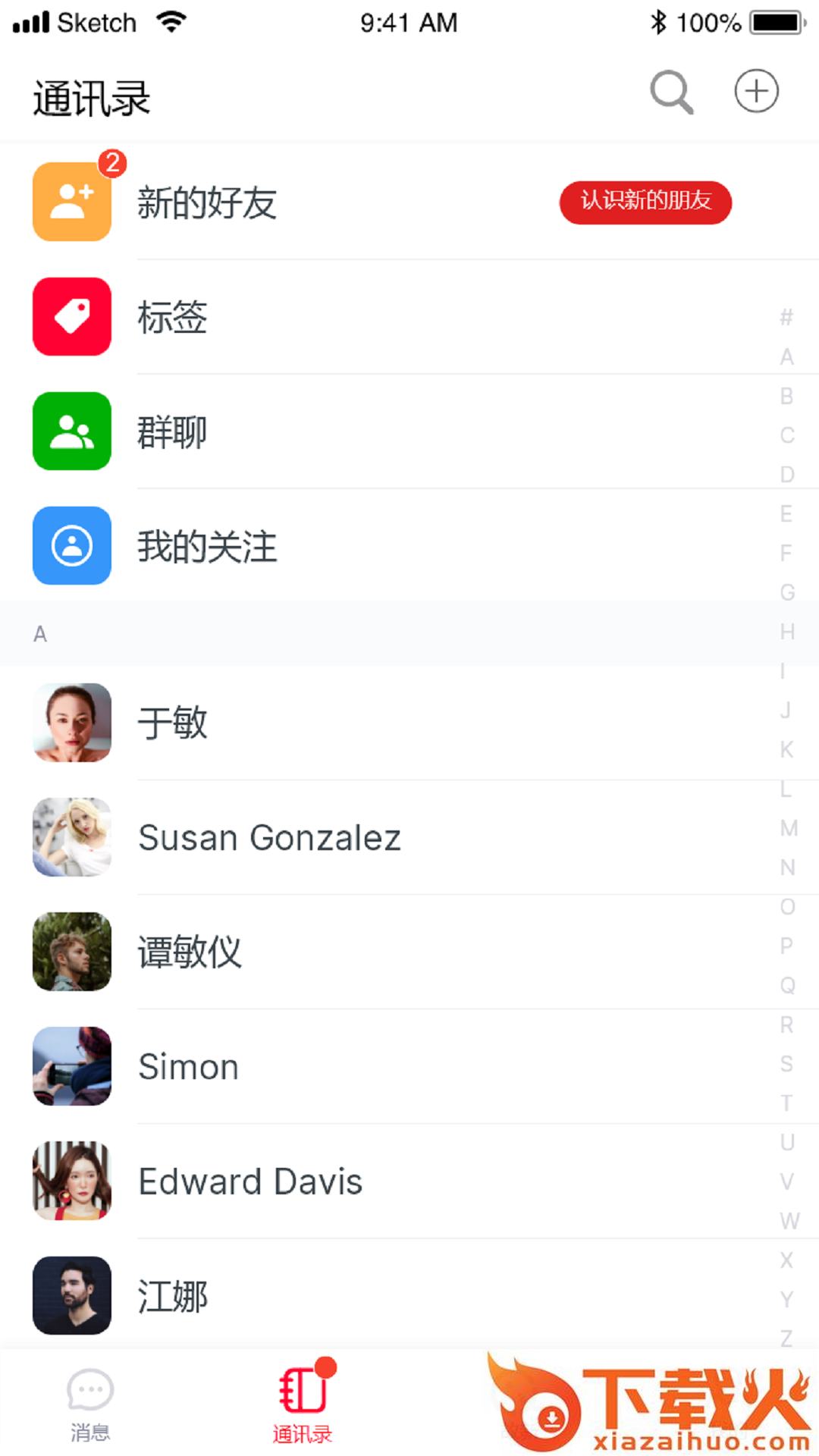Viewport: 819px width, 1456px height.
Task: Tap the 认识新的朋友 button
Action: [645, 202]
